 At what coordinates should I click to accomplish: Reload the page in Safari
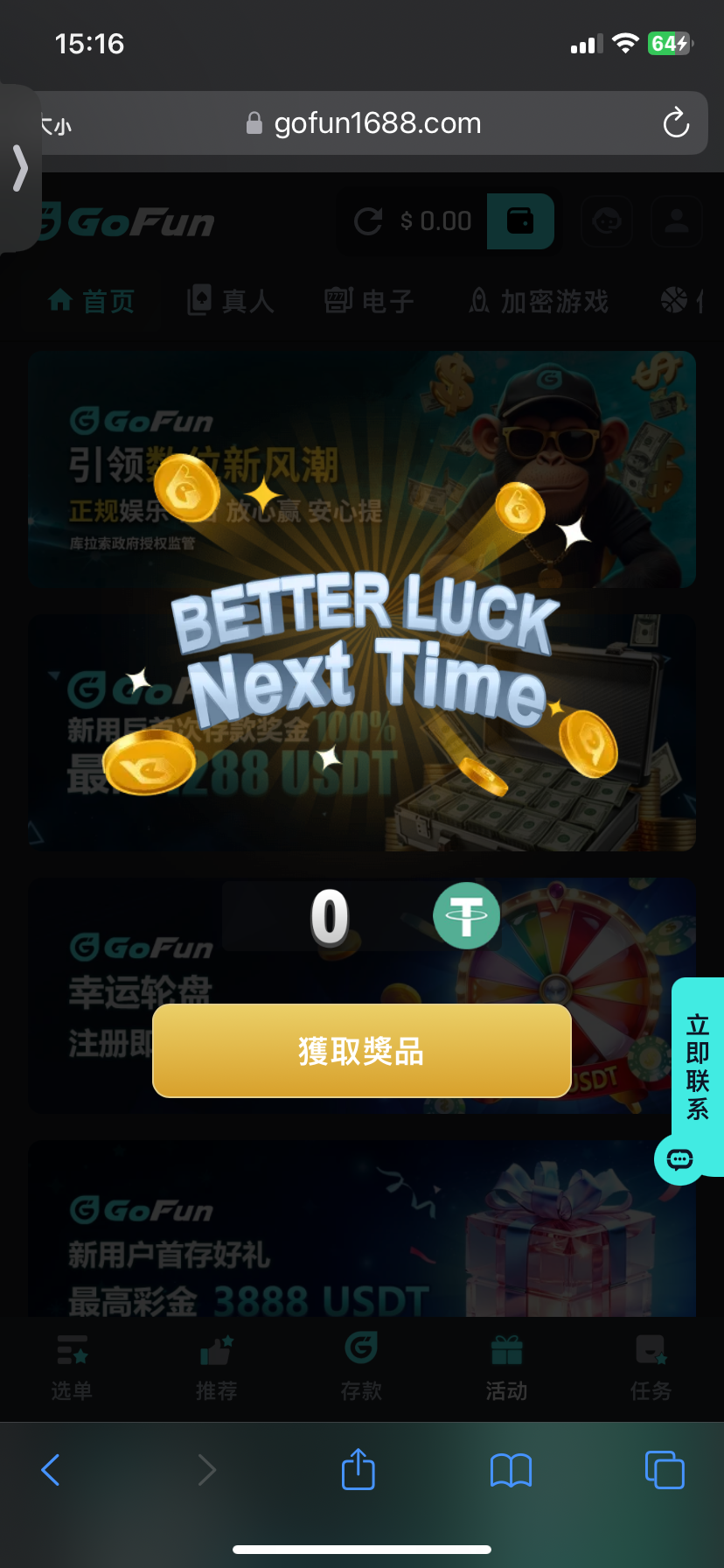point(676,123)
